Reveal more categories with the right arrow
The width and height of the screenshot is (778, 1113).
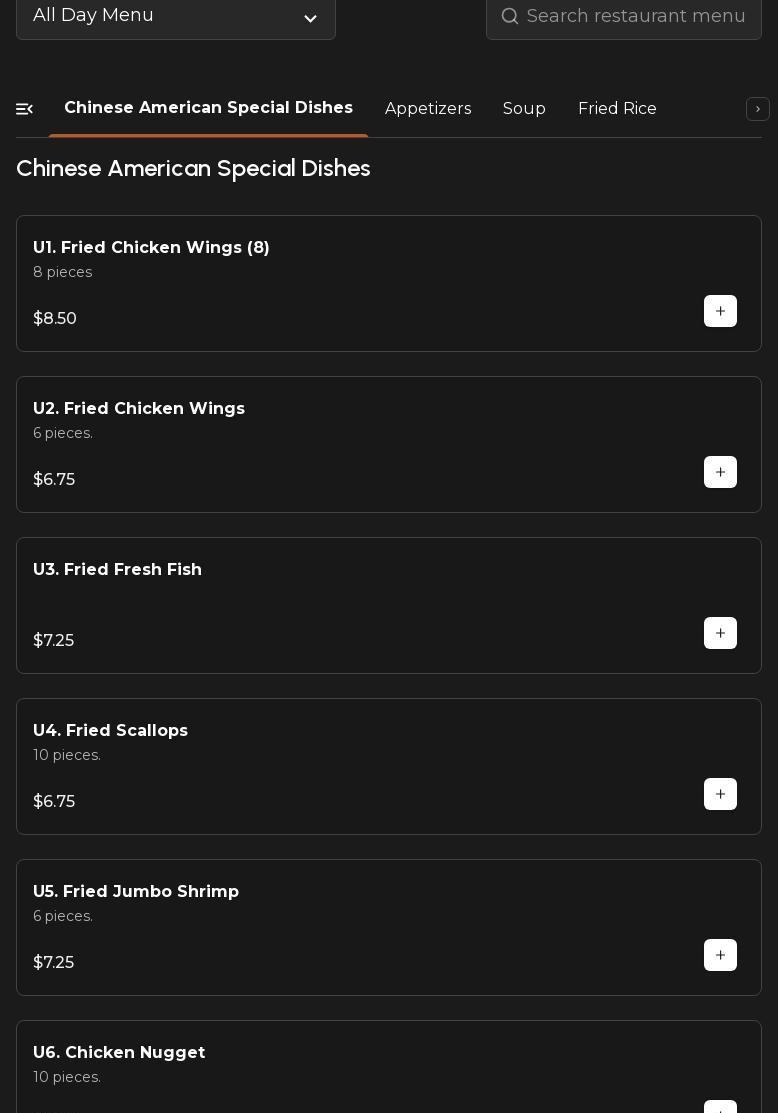click(x=757, y=109)
